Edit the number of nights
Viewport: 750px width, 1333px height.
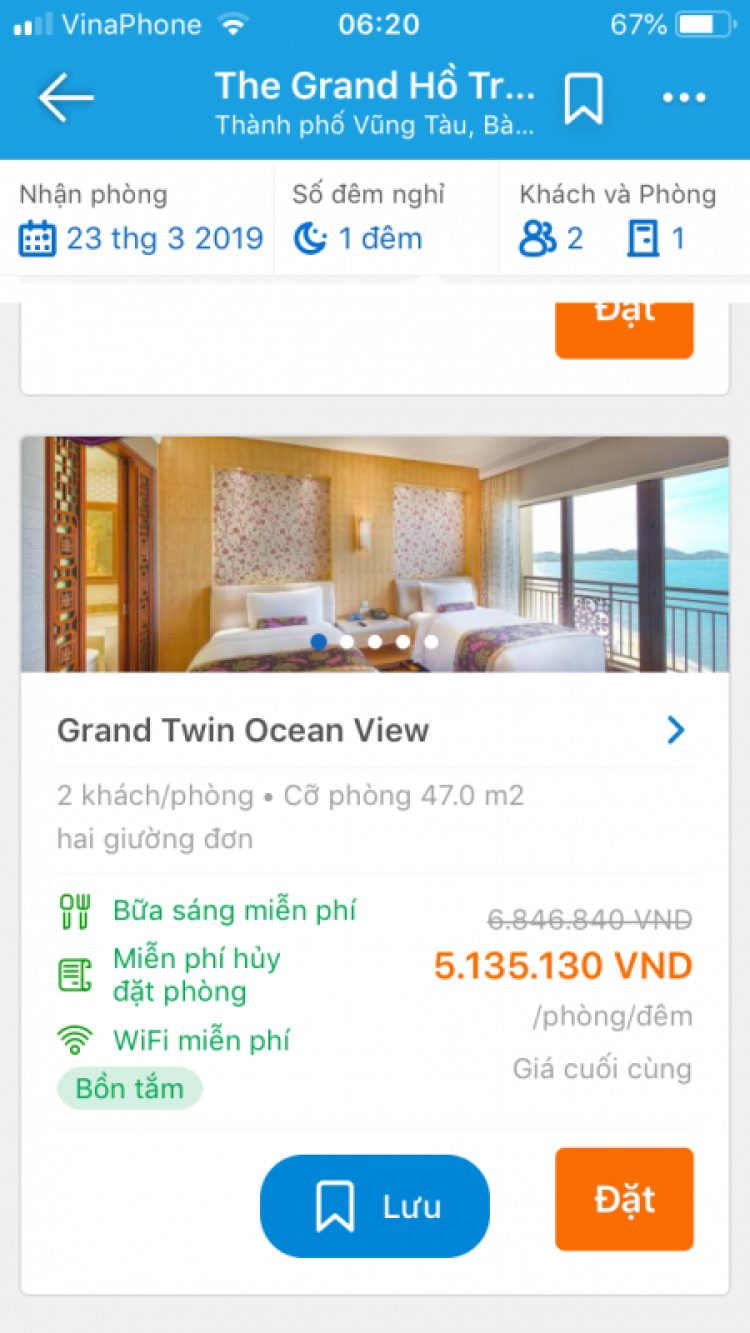coord(357,238)
